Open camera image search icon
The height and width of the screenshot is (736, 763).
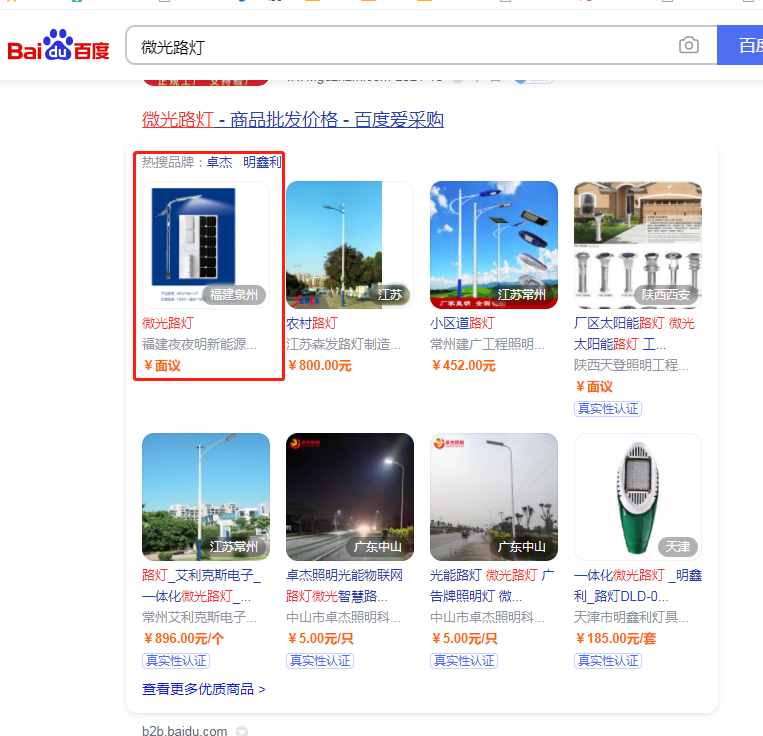tap(688, 46)
